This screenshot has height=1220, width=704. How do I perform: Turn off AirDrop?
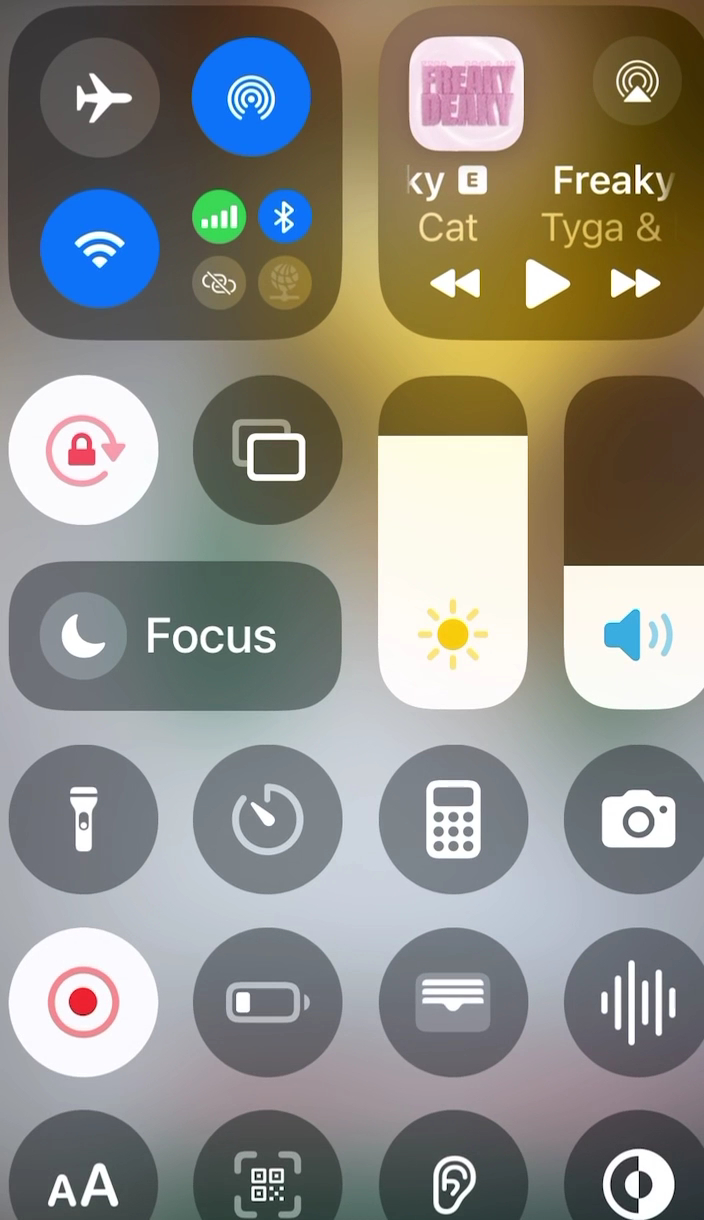[251, 98]
